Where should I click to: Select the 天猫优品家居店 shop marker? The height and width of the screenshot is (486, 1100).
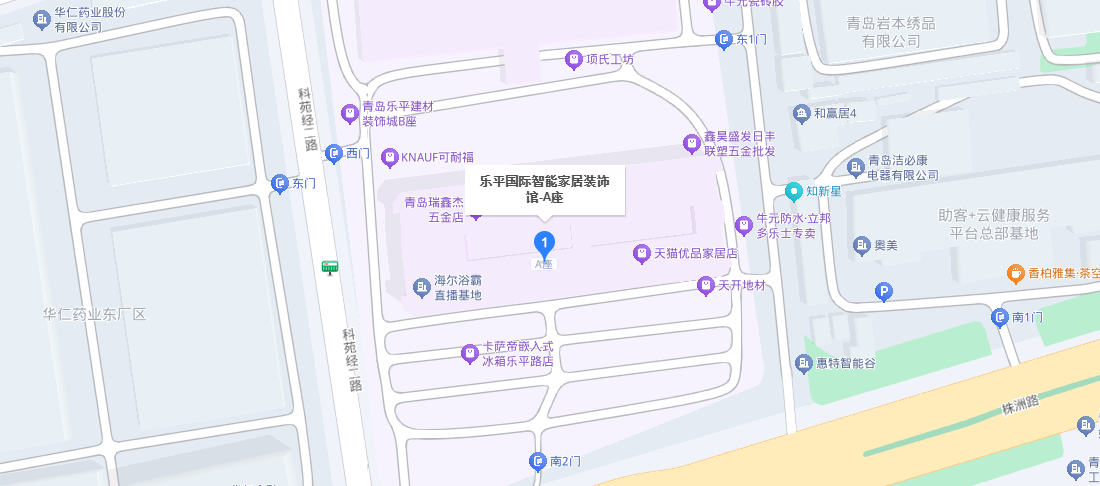click(642, 254)
